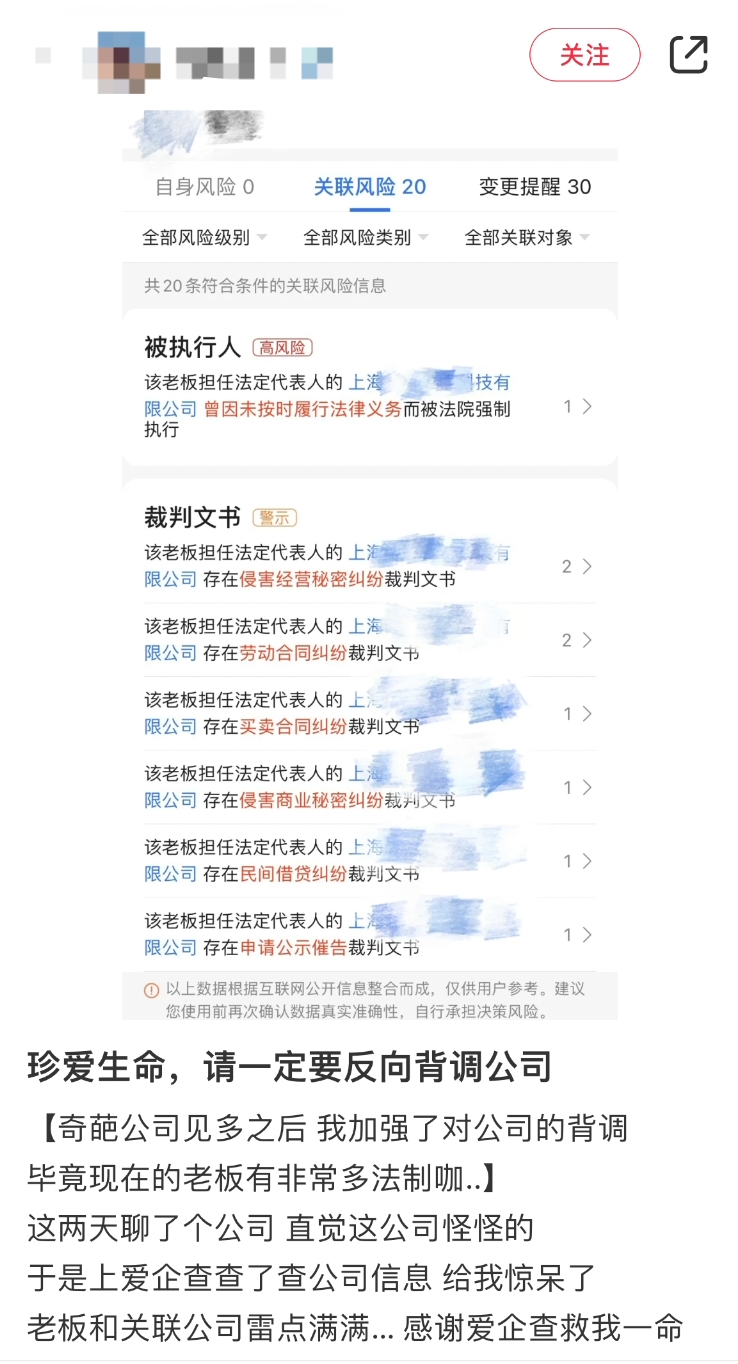
Task: Open the author's profile avatar
Action: pos(129,61)
